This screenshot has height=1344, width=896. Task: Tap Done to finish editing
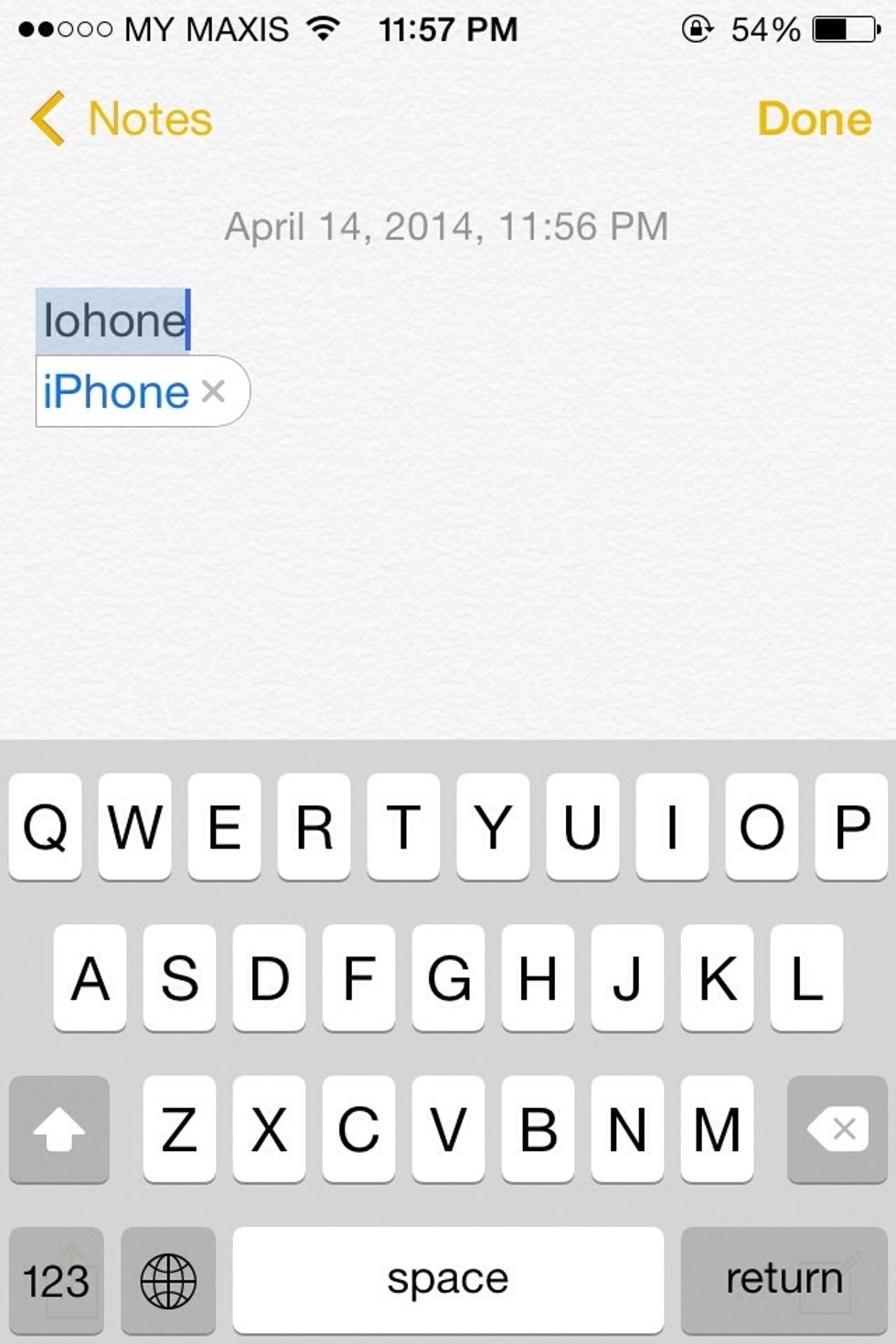point(814,119)
